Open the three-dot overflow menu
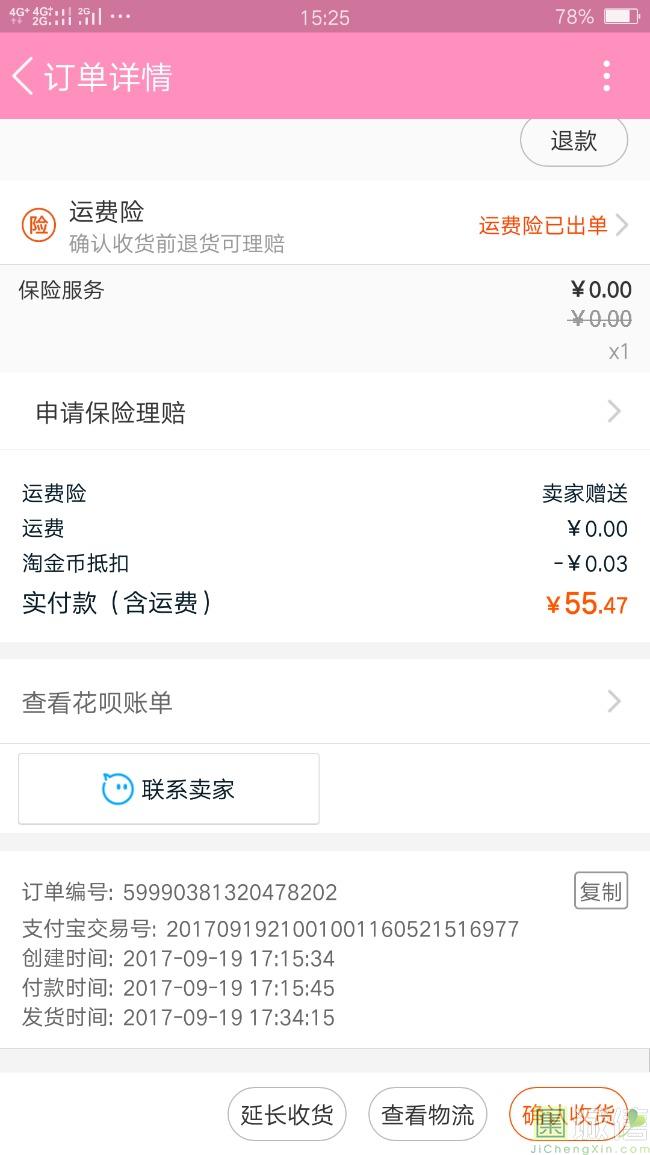 [606, 76]
